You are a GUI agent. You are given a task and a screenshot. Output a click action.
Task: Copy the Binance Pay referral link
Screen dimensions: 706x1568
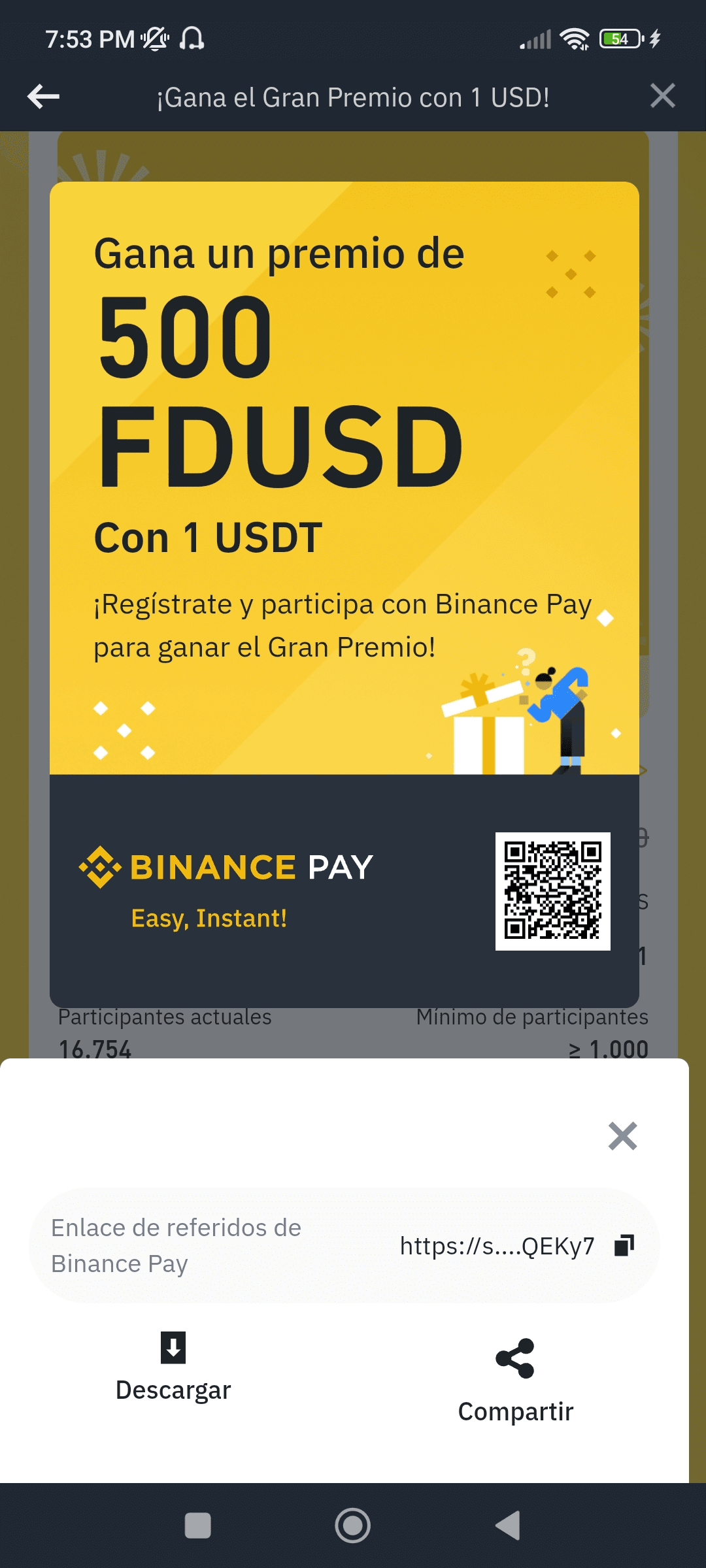[624, 1245]
